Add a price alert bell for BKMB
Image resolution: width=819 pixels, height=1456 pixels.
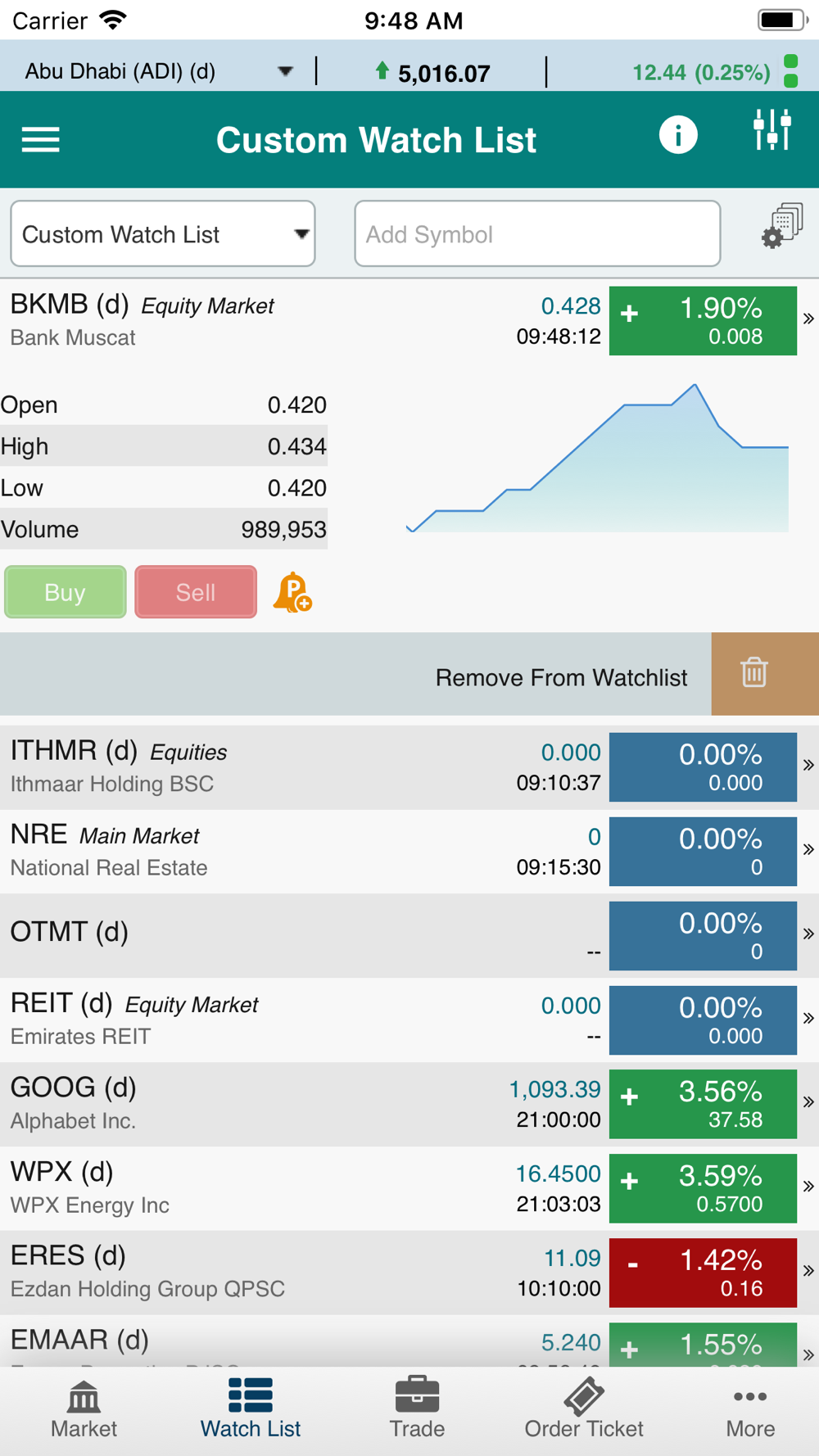click(x=292, y=592)
